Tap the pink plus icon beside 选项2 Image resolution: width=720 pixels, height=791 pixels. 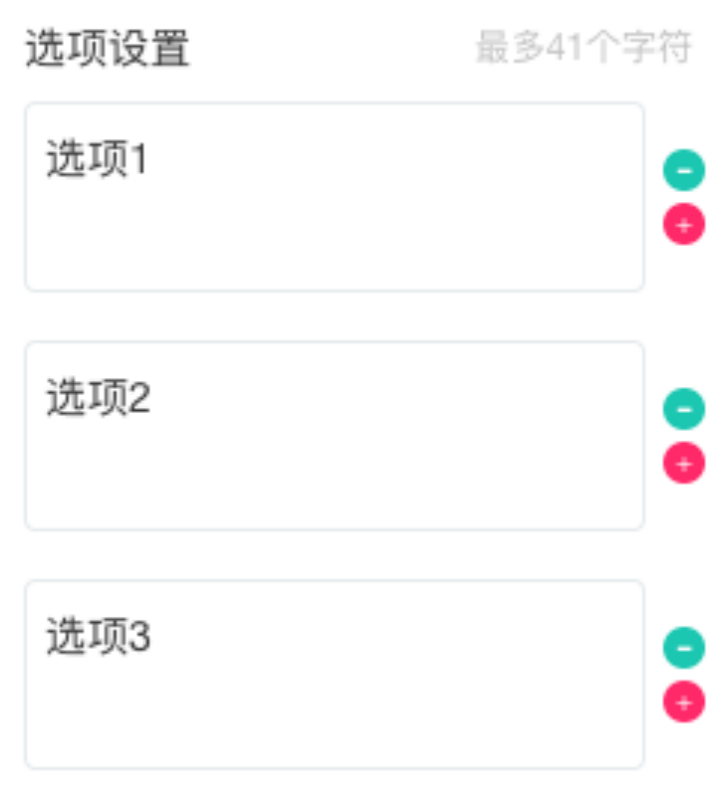(684, 464)
